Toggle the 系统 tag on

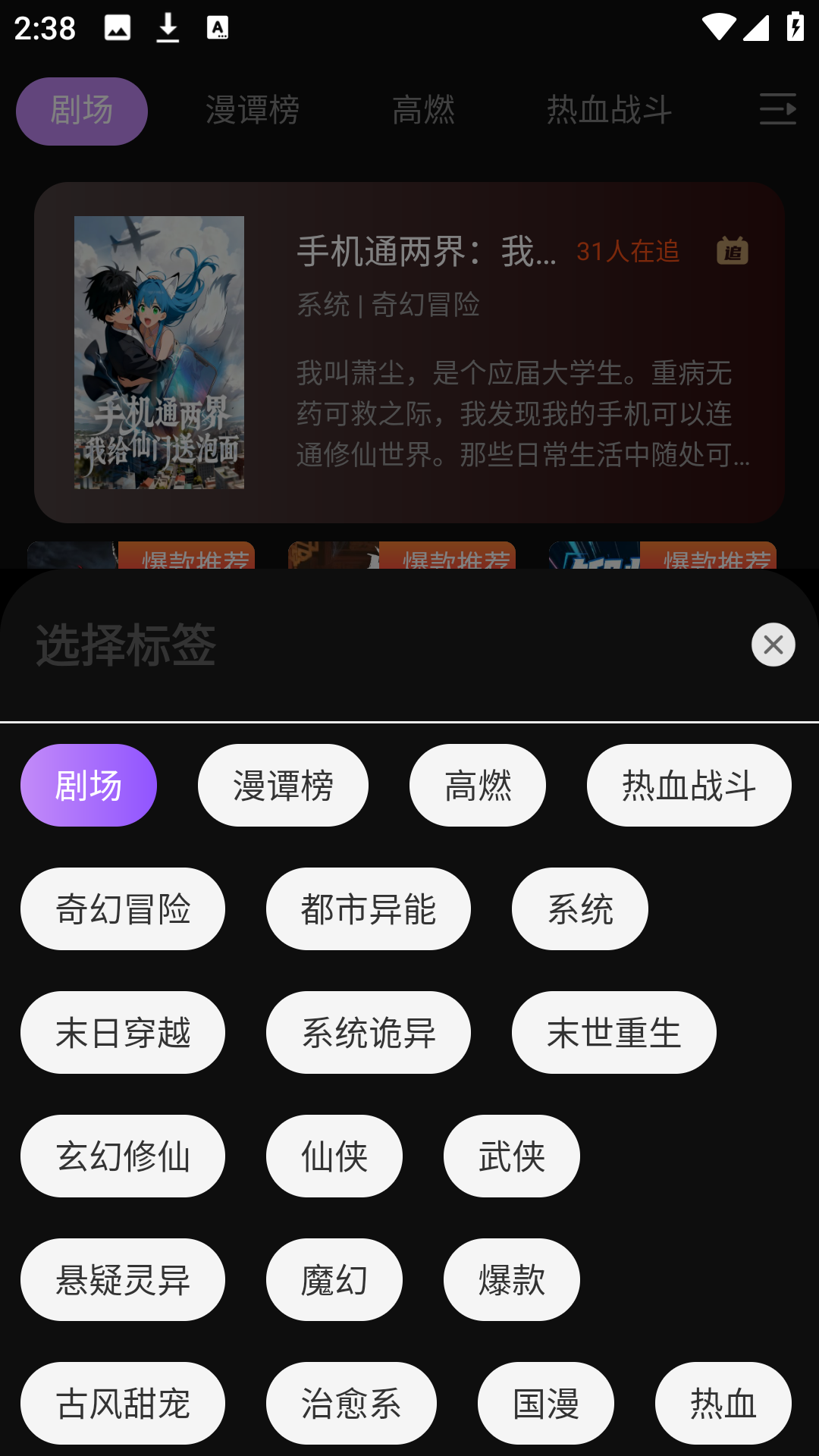click(x=579, y=908)
